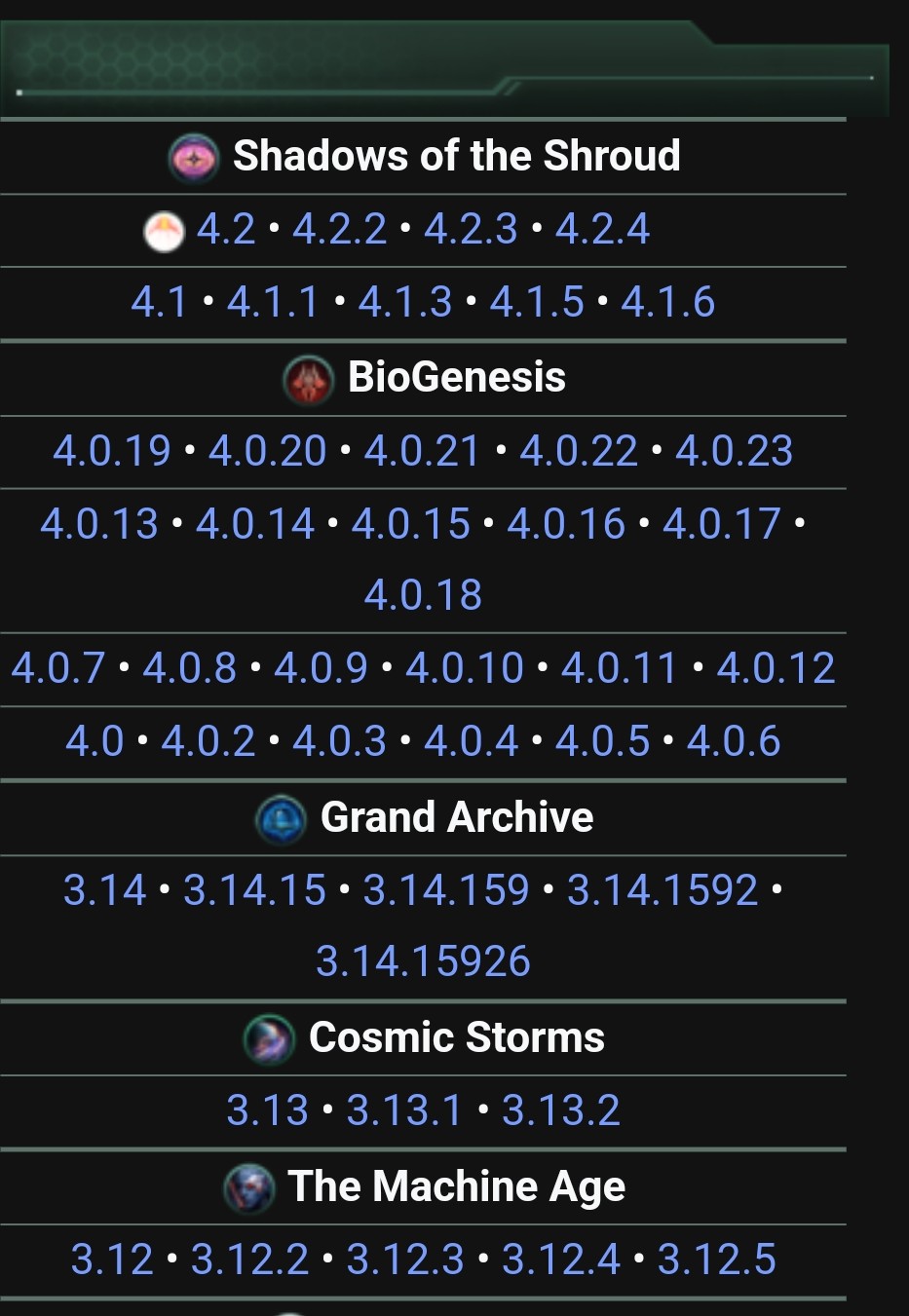The width and height of the screenshot is (909, 1316).
Task: Open the 4.2.4 patch link
Action: [x=602, y=230]
